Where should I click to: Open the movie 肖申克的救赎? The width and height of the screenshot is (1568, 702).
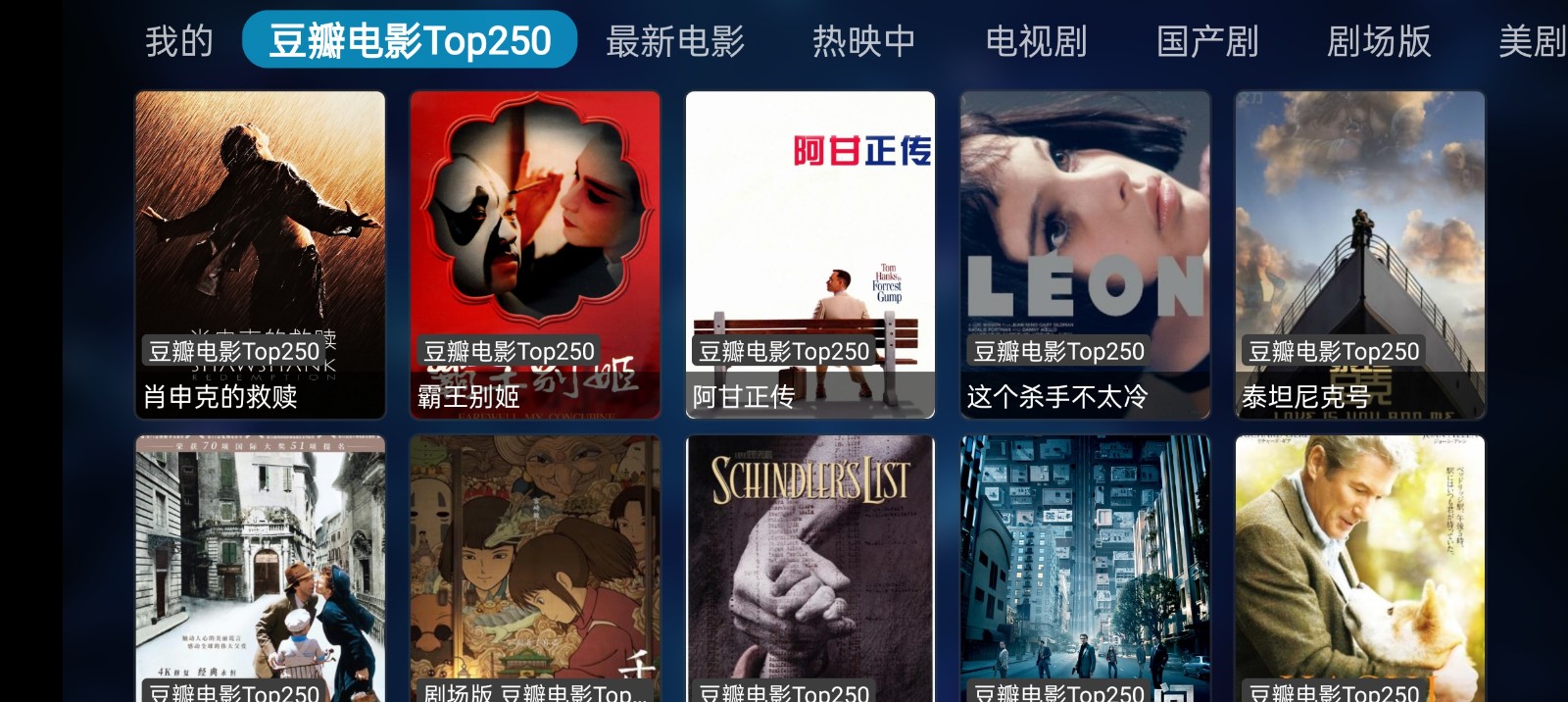coord(260,255)
